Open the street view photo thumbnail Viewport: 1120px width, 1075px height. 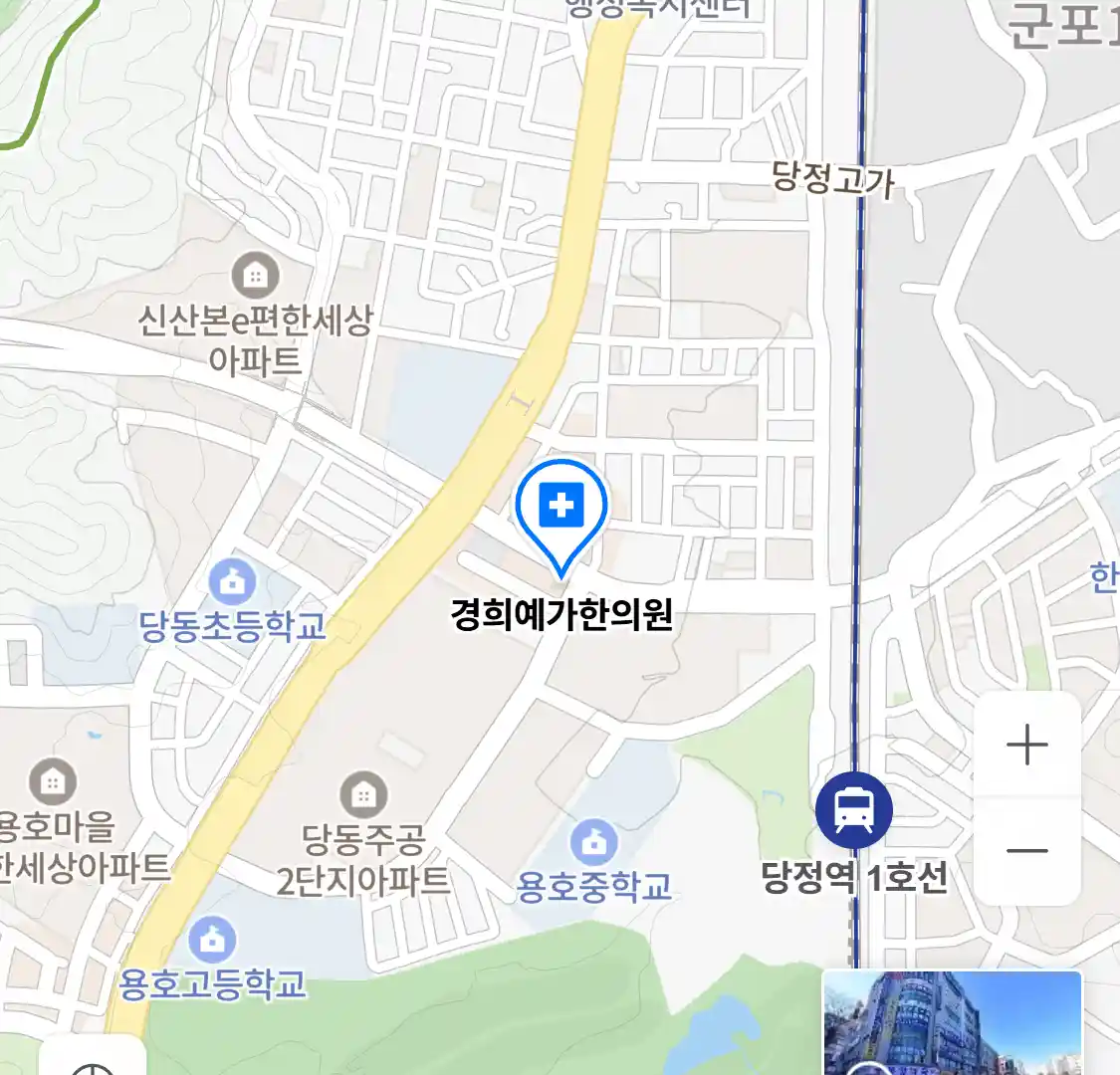pyautogui.click(x=952, y=1023)
